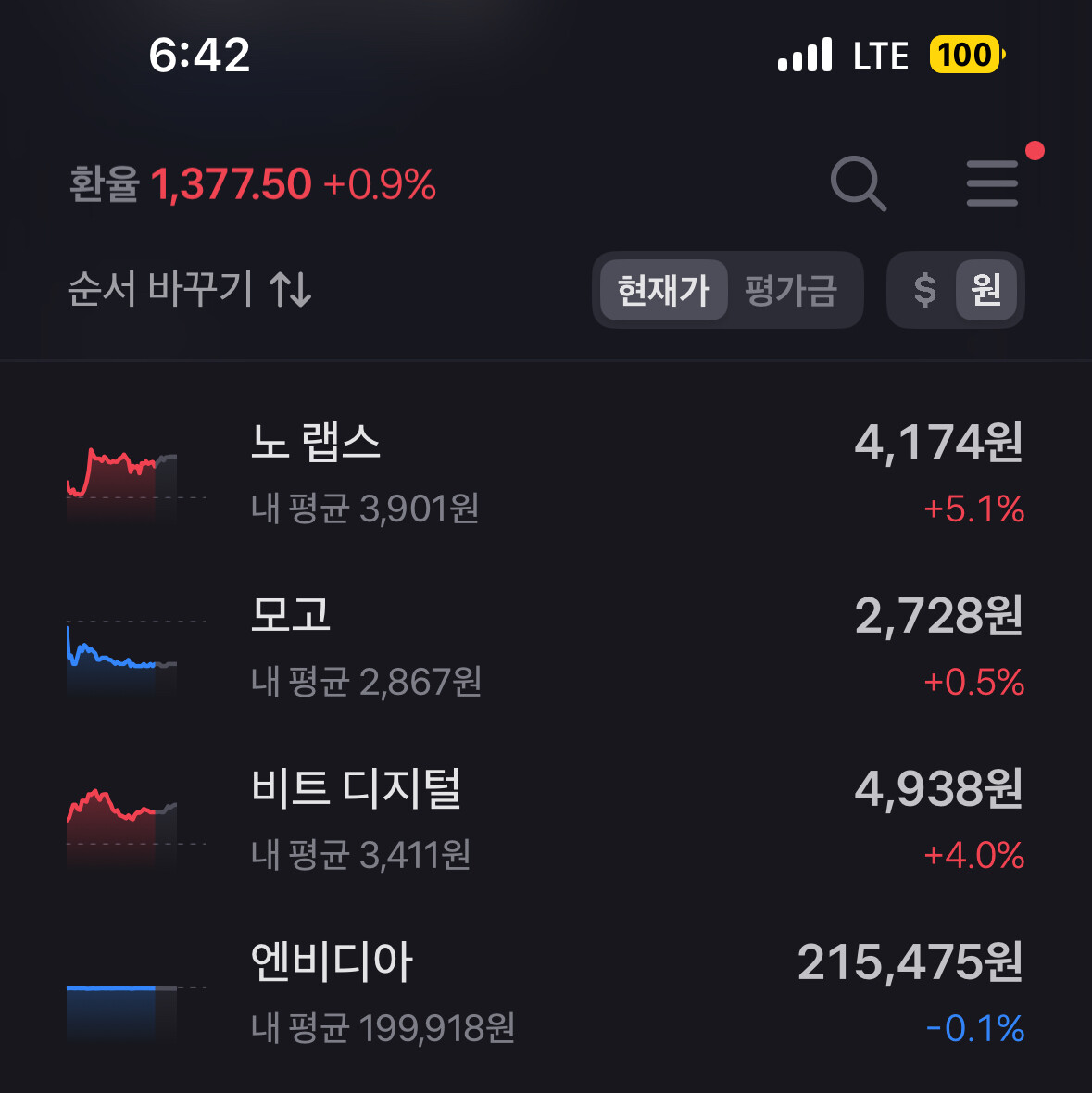The height and width of the screenshot is (1093, 1092).
Task: Open the 엔비디아 stock row
Action: [546, 993]
